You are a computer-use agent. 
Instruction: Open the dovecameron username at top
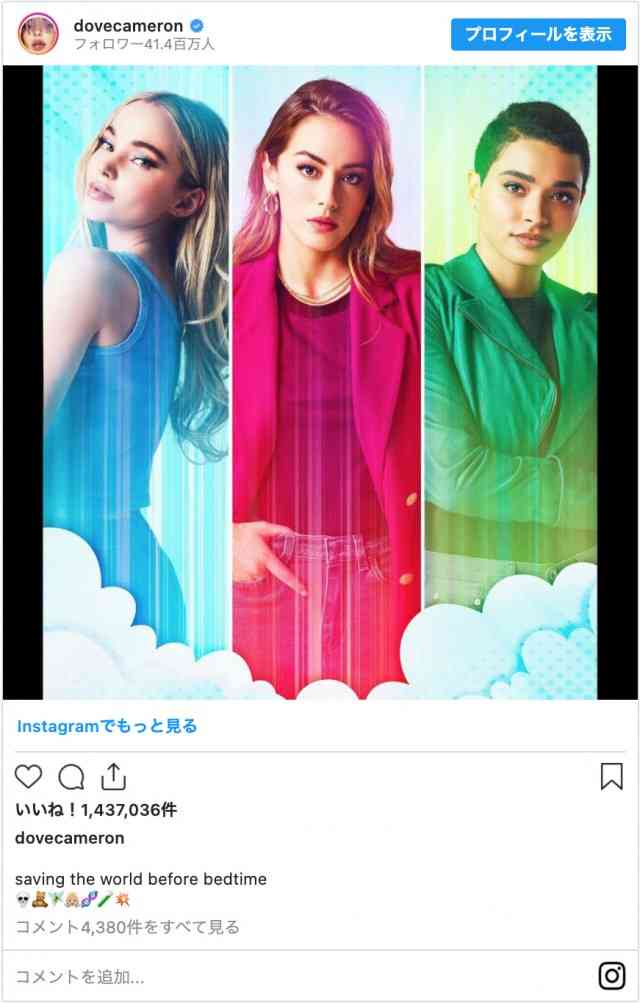pos(130,24)
